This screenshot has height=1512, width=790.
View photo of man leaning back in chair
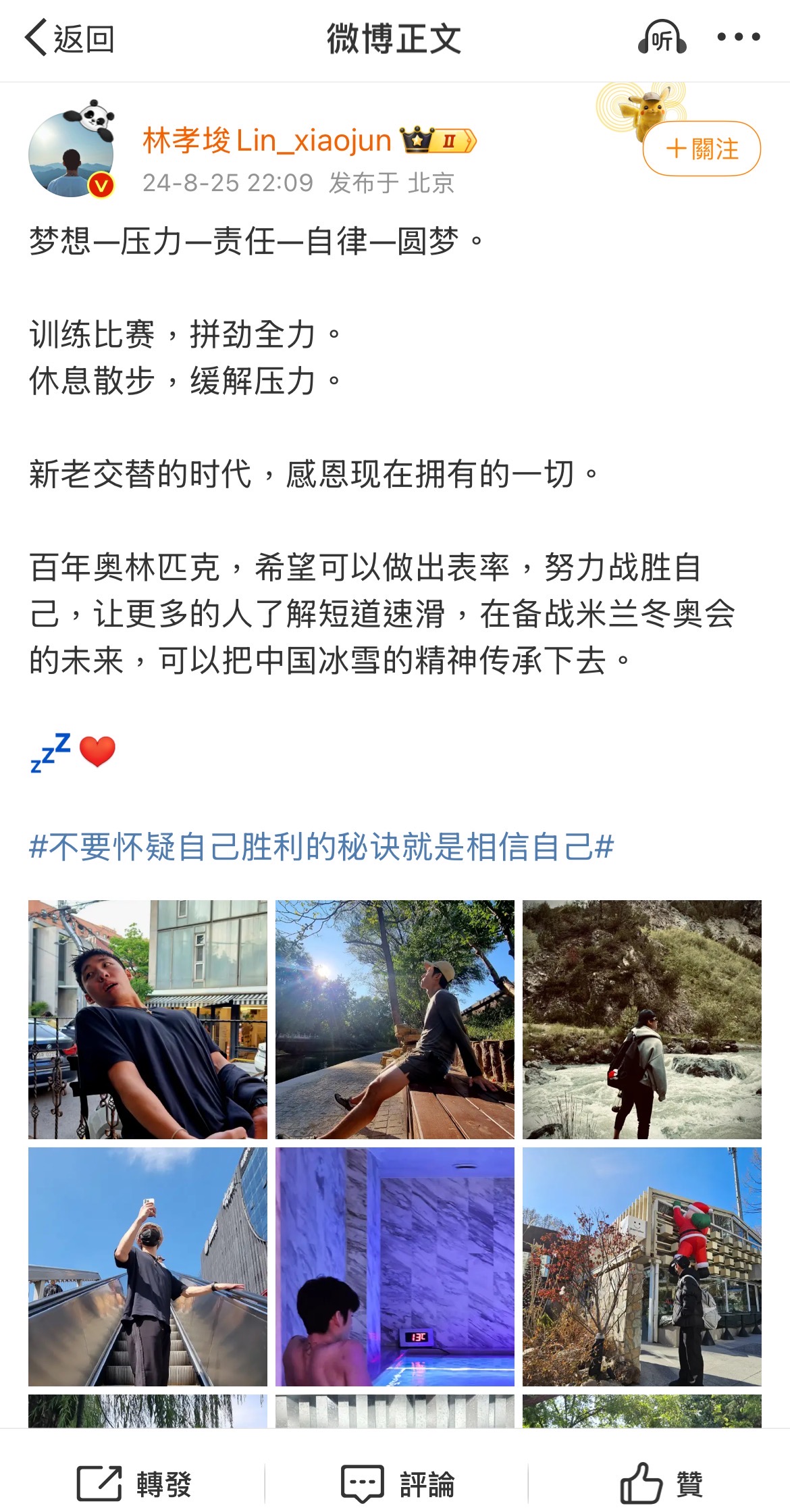[148, 1019]
